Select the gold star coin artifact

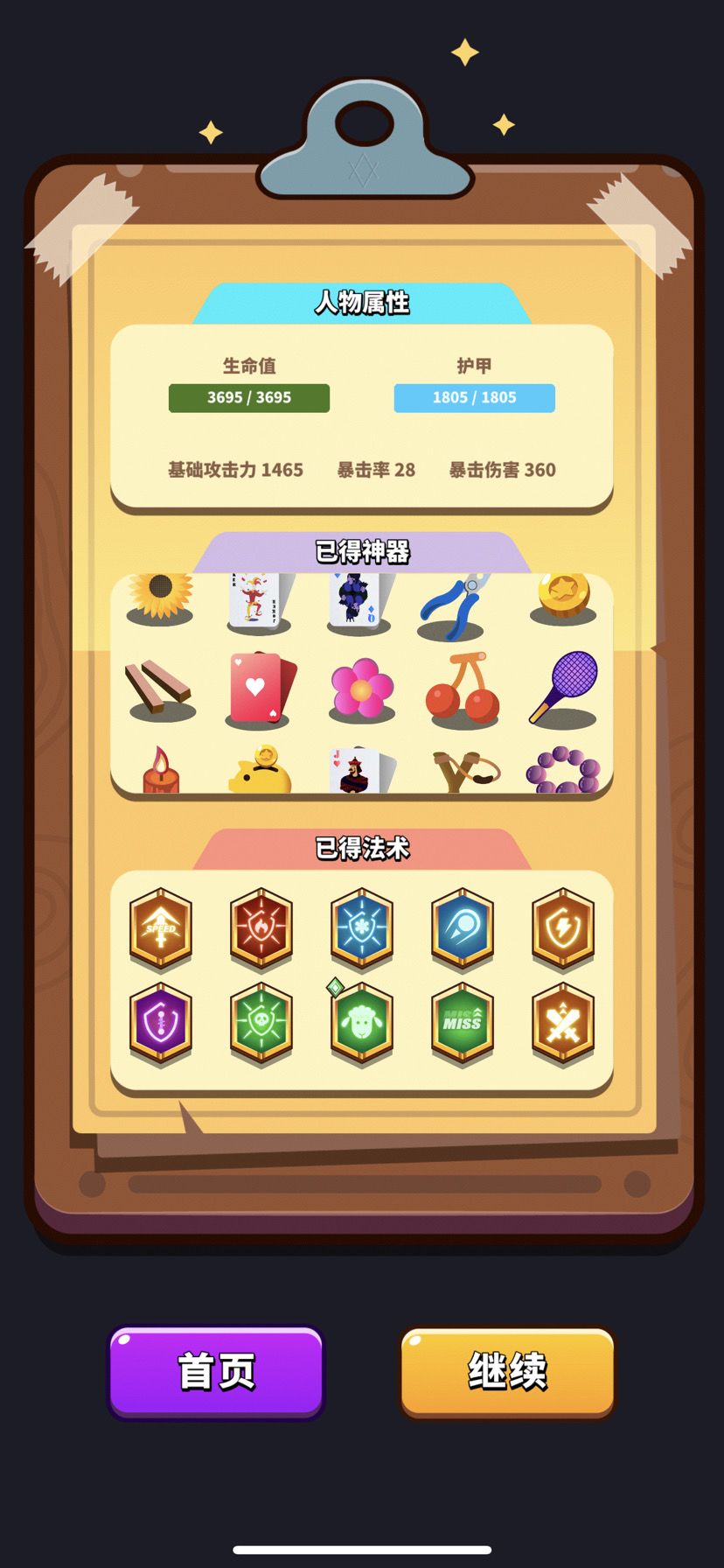563,600
